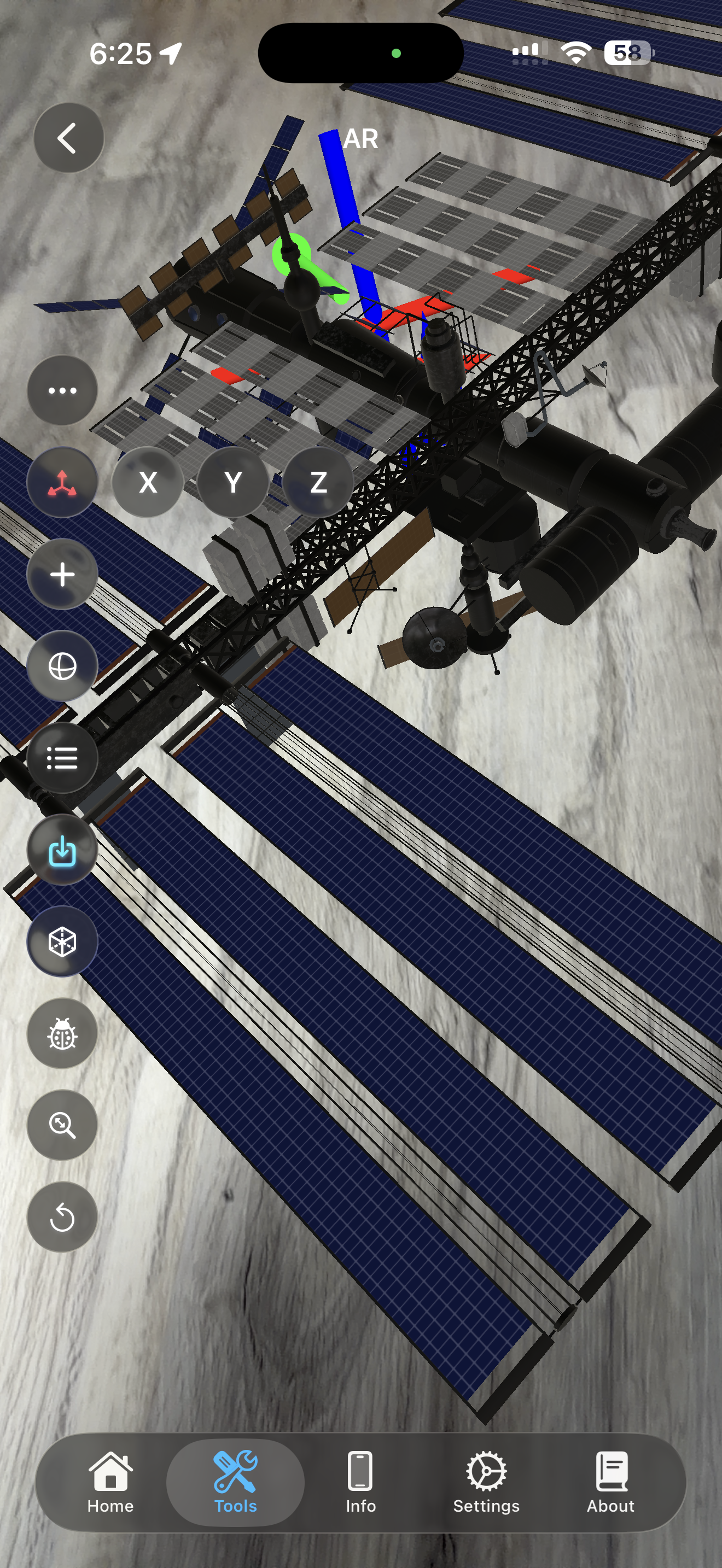Select the zoom scale magnifier tool

tap(63, 1125)
